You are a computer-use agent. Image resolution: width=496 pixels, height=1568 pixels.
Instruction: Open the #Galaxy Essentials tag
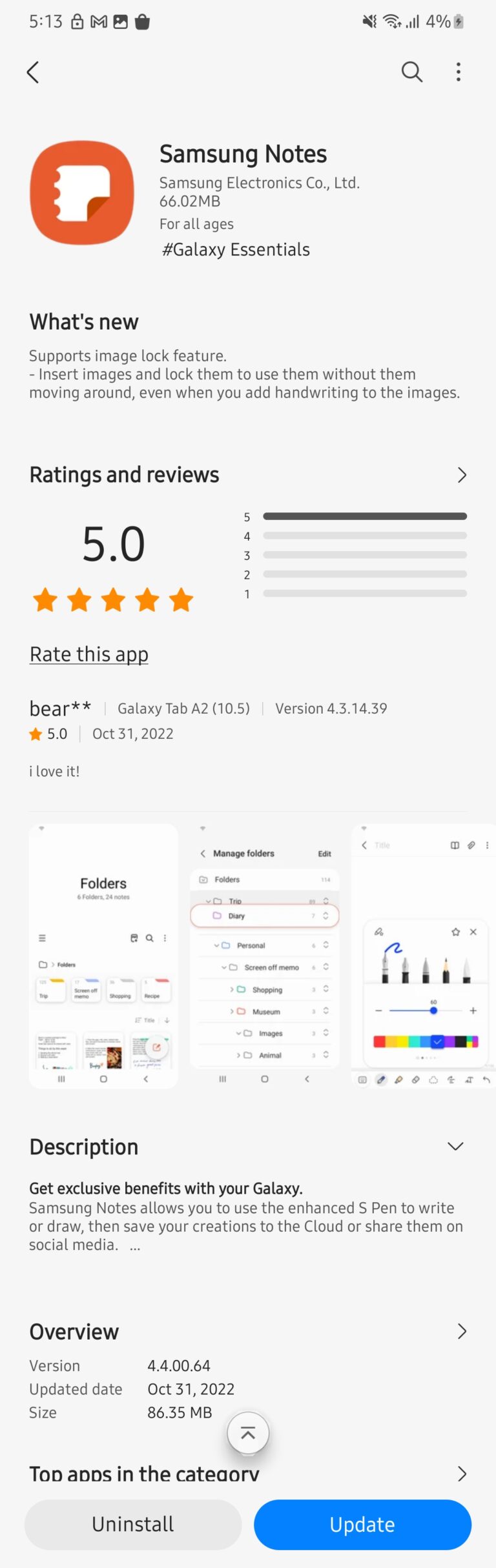pos(236,250)
